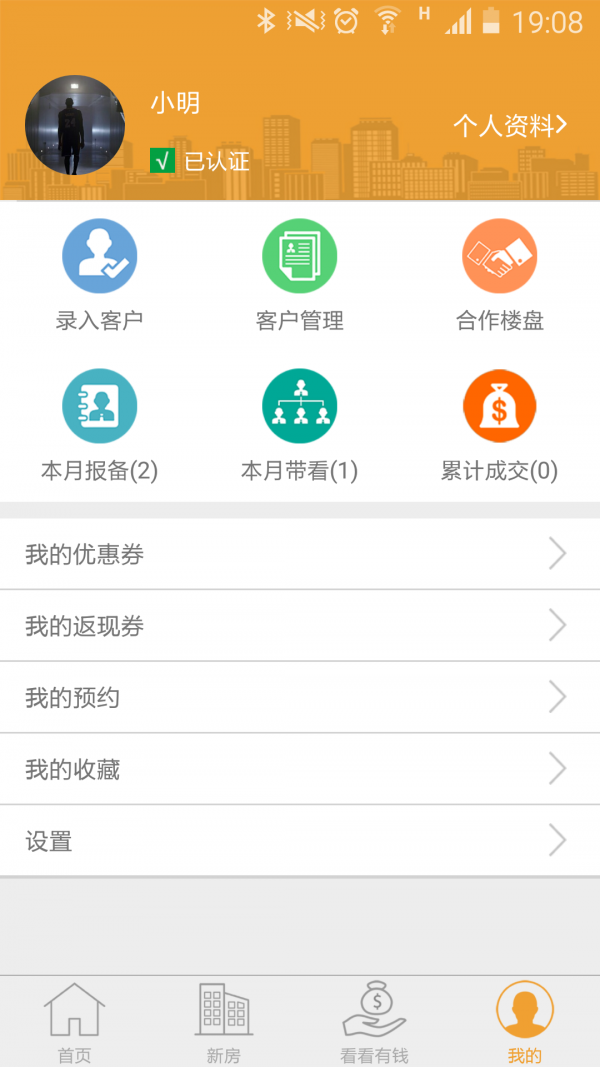Open 个人资料 profile details
The height and width of the screenshot is (1067, 600).
tap(510, 126)
